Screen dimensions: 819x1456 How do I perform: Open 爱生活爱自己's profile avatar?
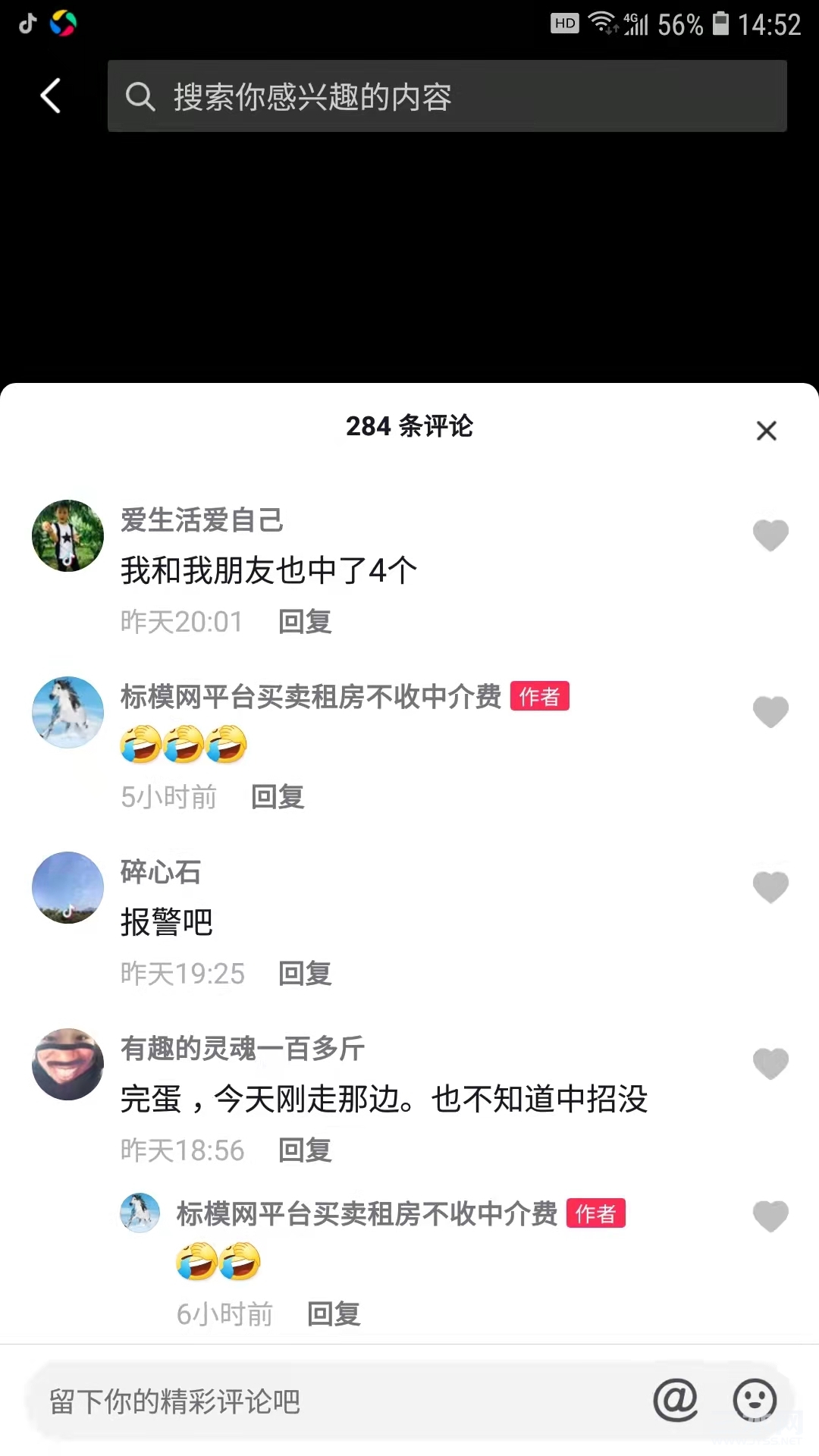coord(67,535)
